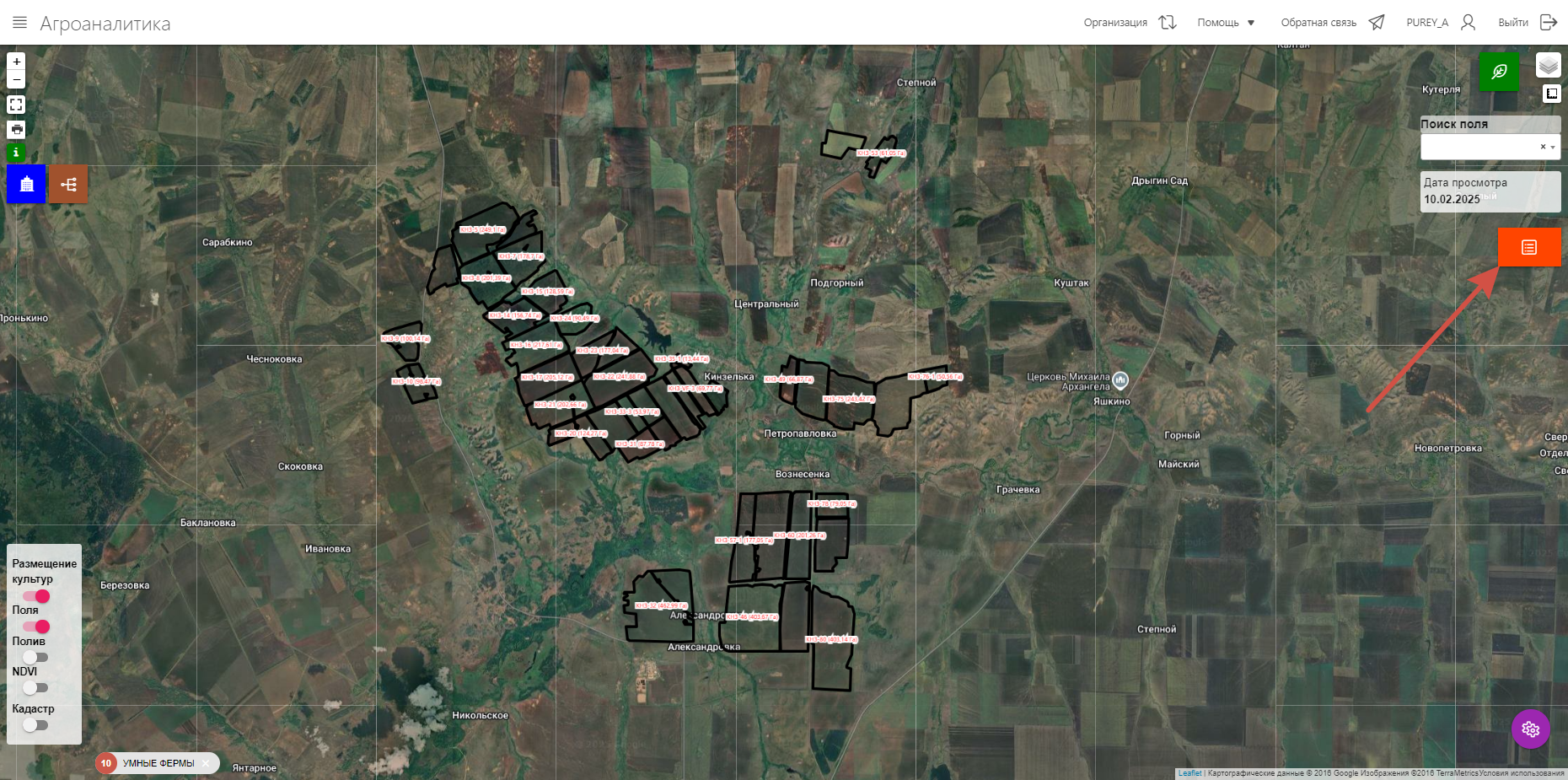Enter fullscreen map view
Image resolution: width=1568 pixels, height=780 pixels.
tap(16, 105)
